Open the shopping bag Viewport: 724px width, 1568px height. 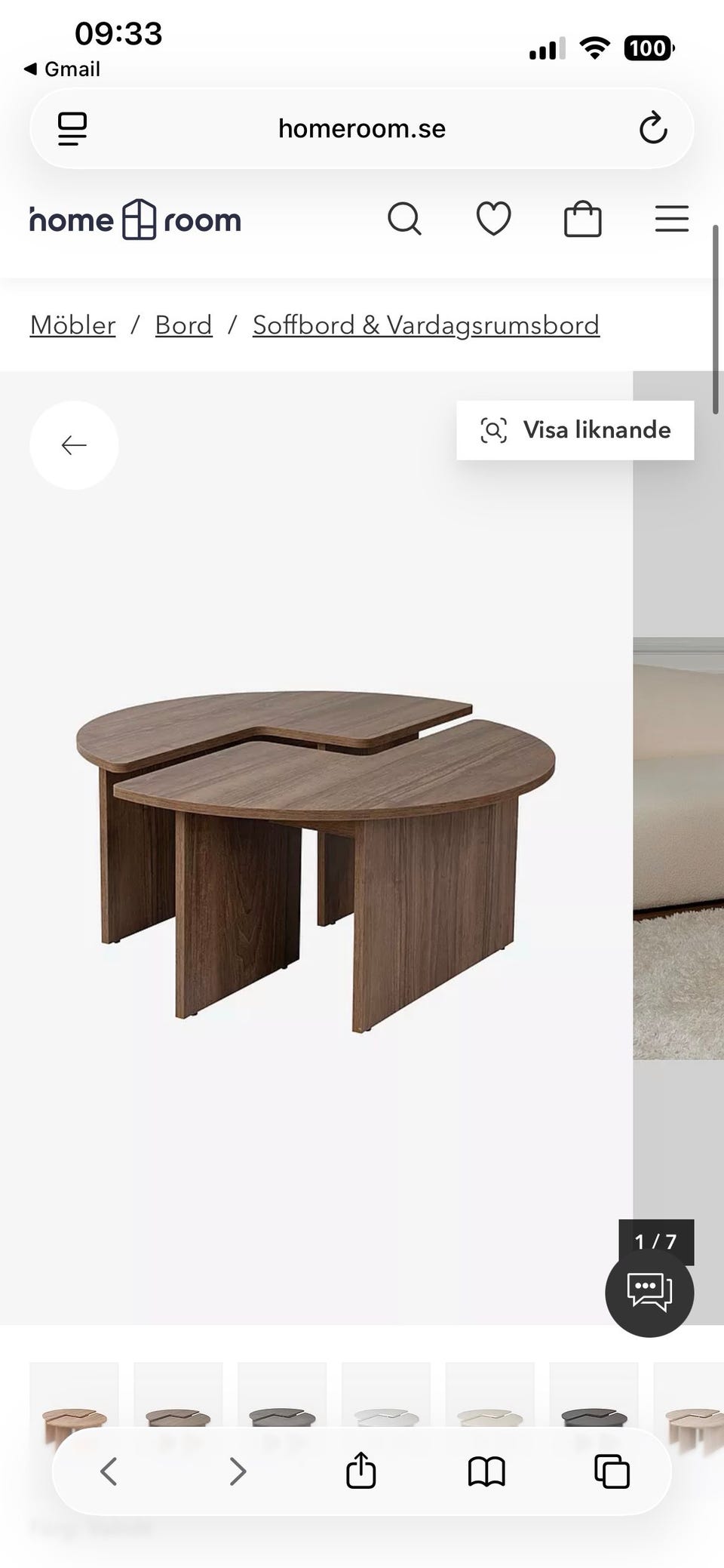tap(583, 220)
